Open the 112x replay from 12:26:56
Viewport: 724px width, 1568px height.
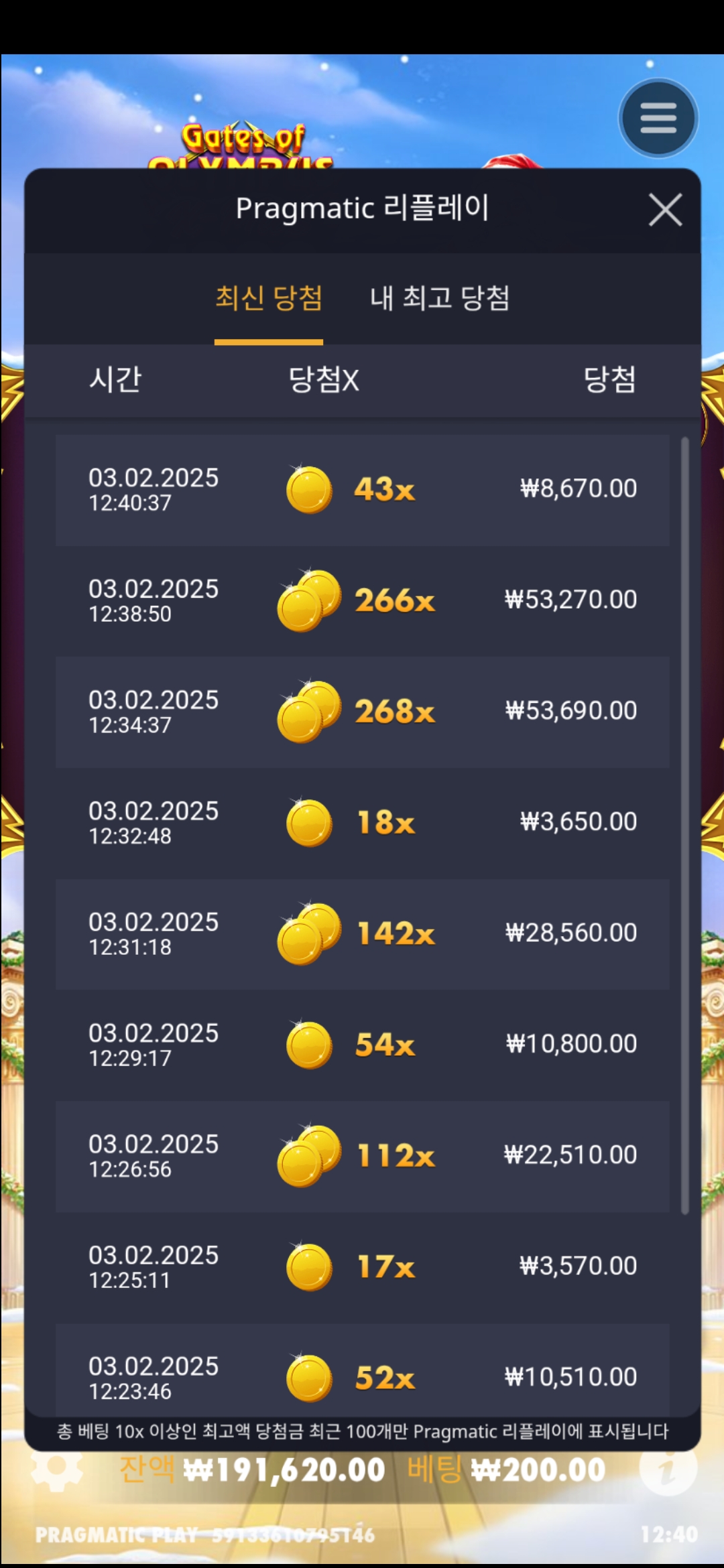362,1156
